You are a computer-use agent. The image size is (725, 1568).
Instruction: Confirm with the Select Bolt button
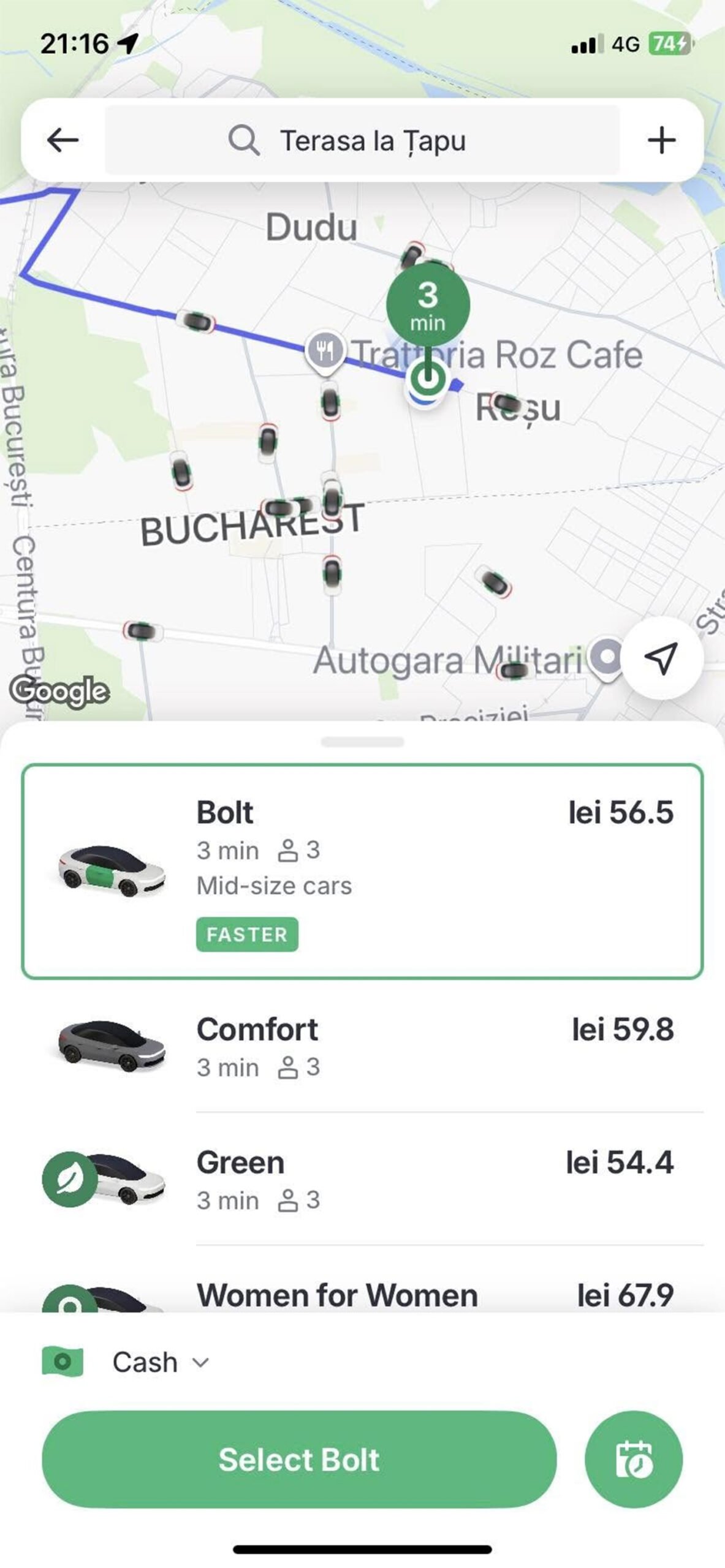[299, 1460]
